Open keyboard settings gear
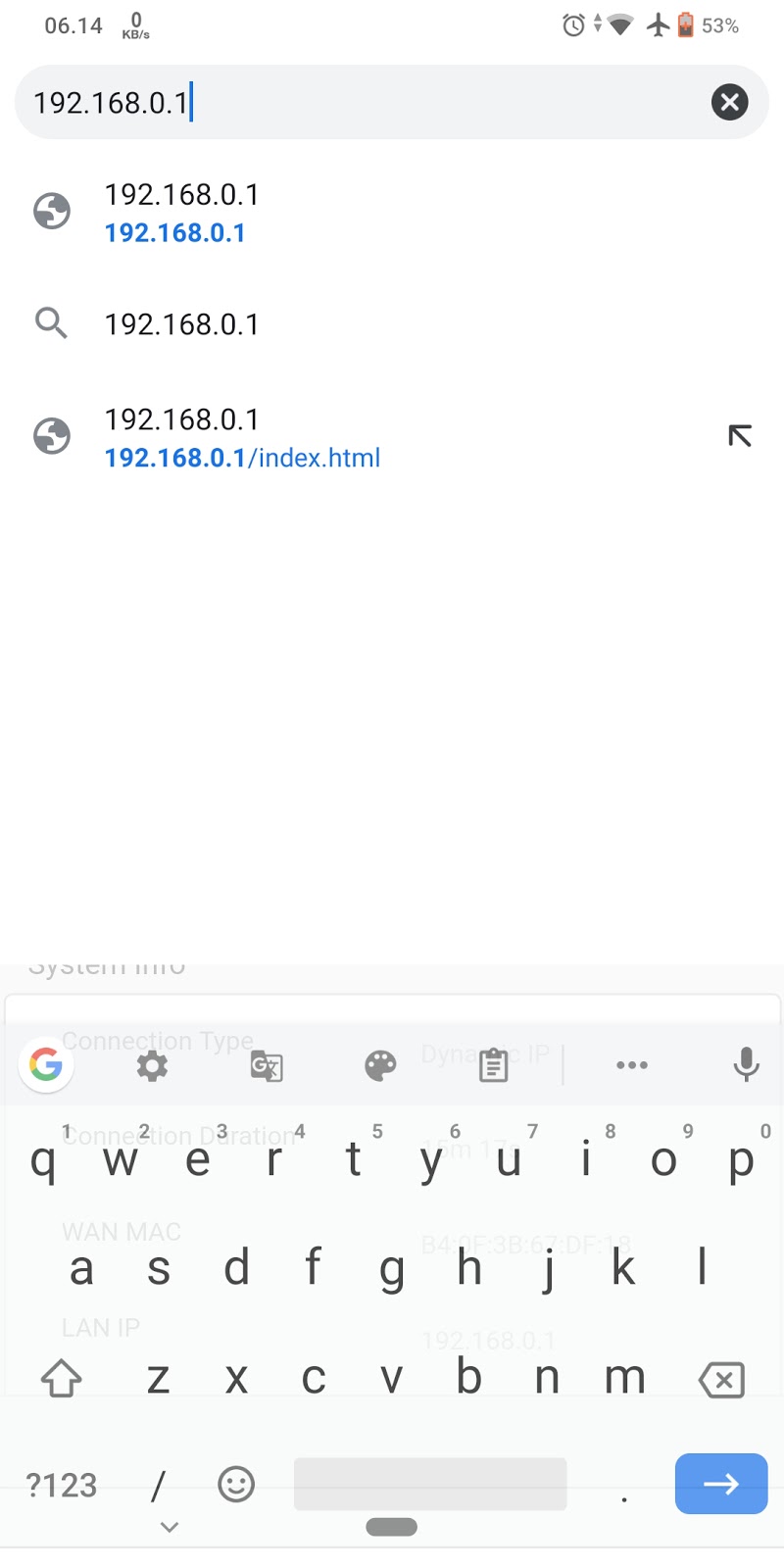Viewport: 784px width, 1568px height. click(152, 1065)
